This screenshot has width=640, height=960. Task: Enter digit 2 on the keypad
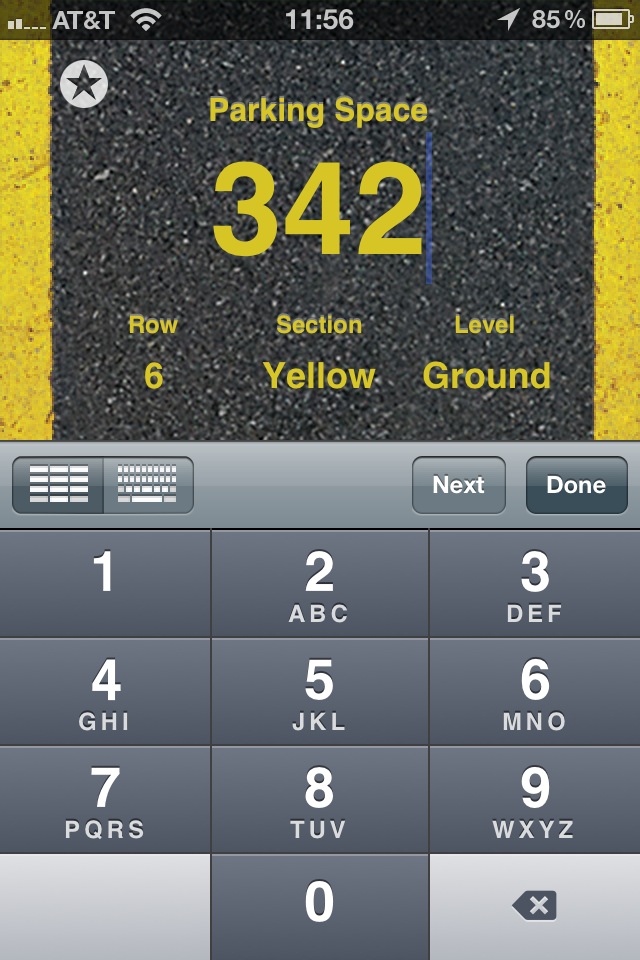point(319,583)
